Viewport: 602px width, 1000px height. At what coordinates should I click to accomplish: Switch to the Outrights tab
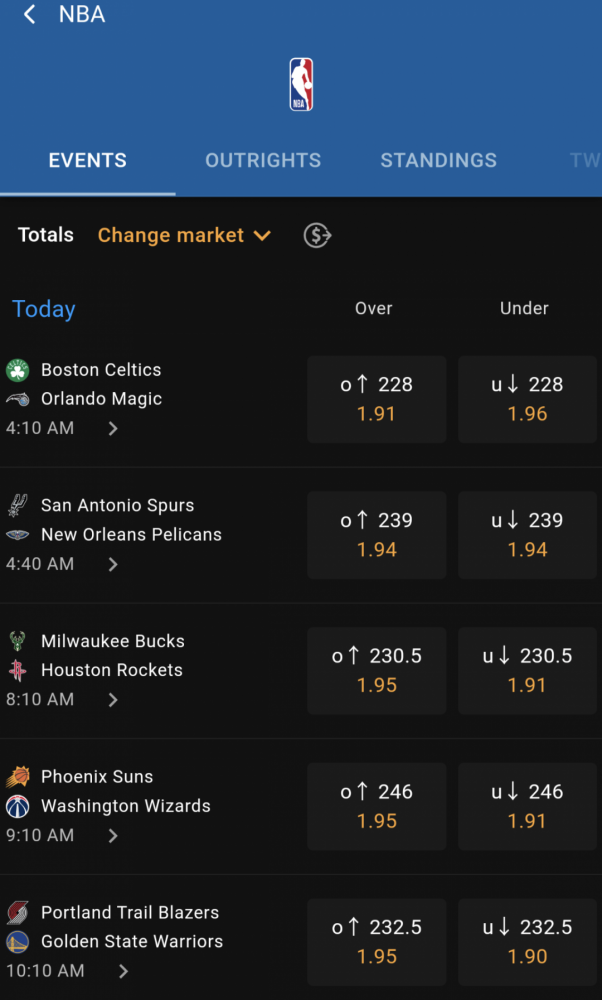pyautogui.click(x=263, y=160)
